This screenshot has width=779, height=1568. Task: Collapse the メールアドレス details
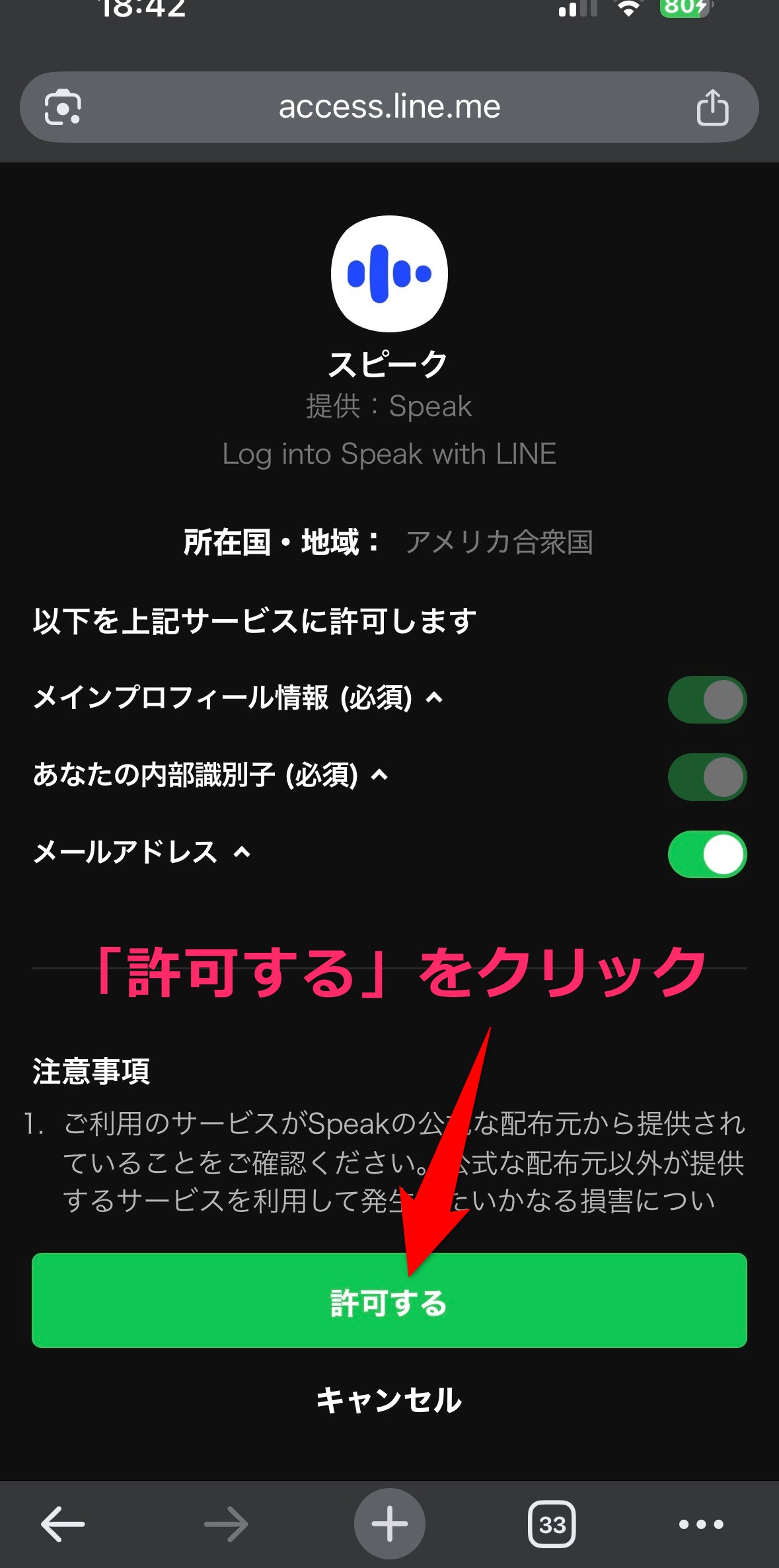[242, 852]
